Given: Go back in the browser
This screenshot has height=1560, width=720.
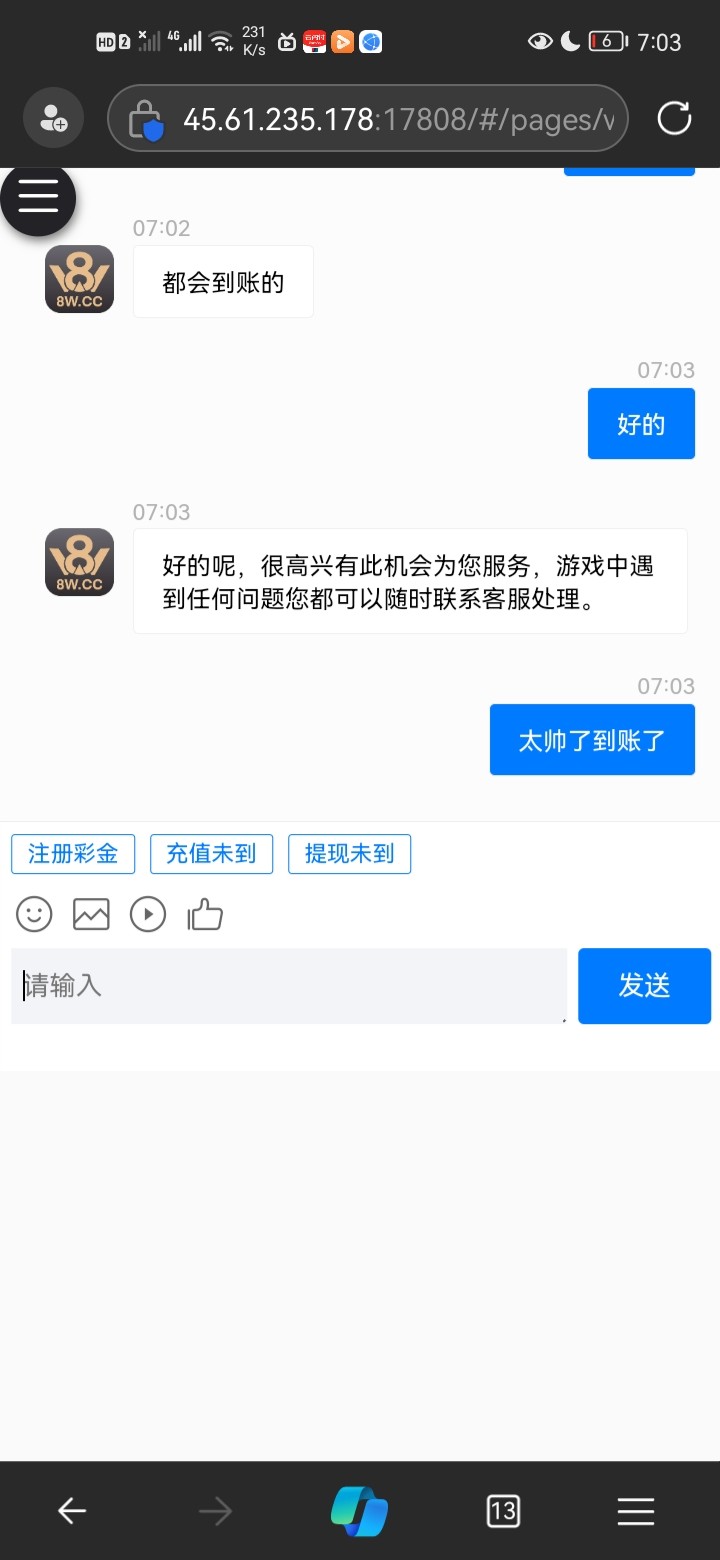Looking at the screenshot, I should 72,1510.
